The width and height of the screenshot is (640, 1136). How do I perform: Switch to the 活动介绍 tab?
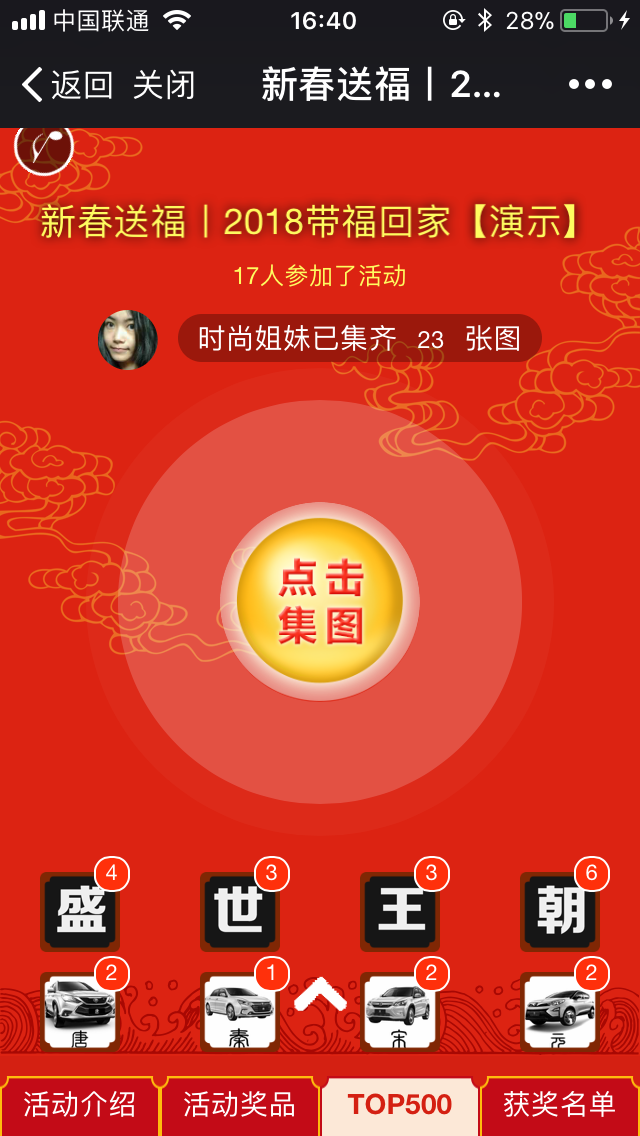point(80,1105)
